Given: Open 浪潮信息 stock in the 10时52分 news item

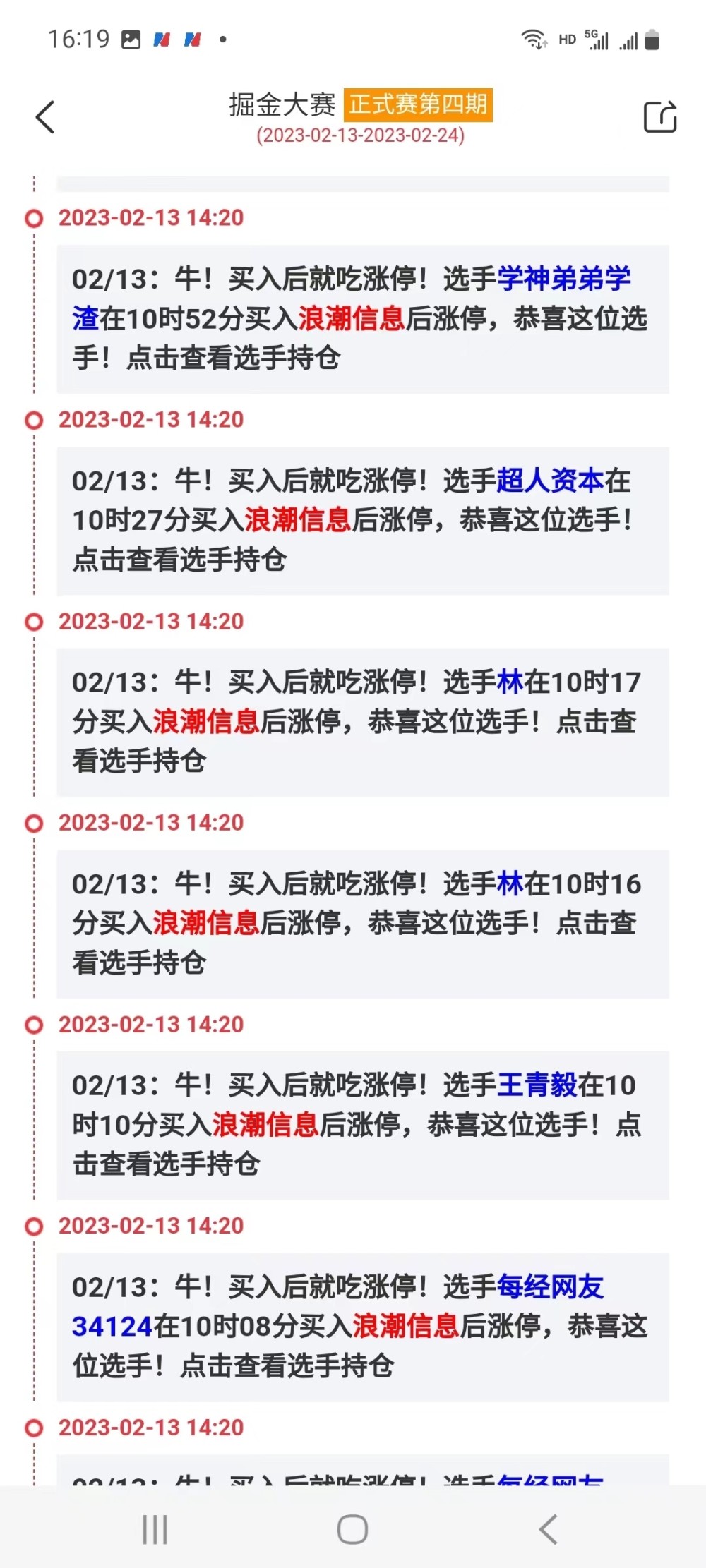Looking at the screenshot, I should 351,319.
